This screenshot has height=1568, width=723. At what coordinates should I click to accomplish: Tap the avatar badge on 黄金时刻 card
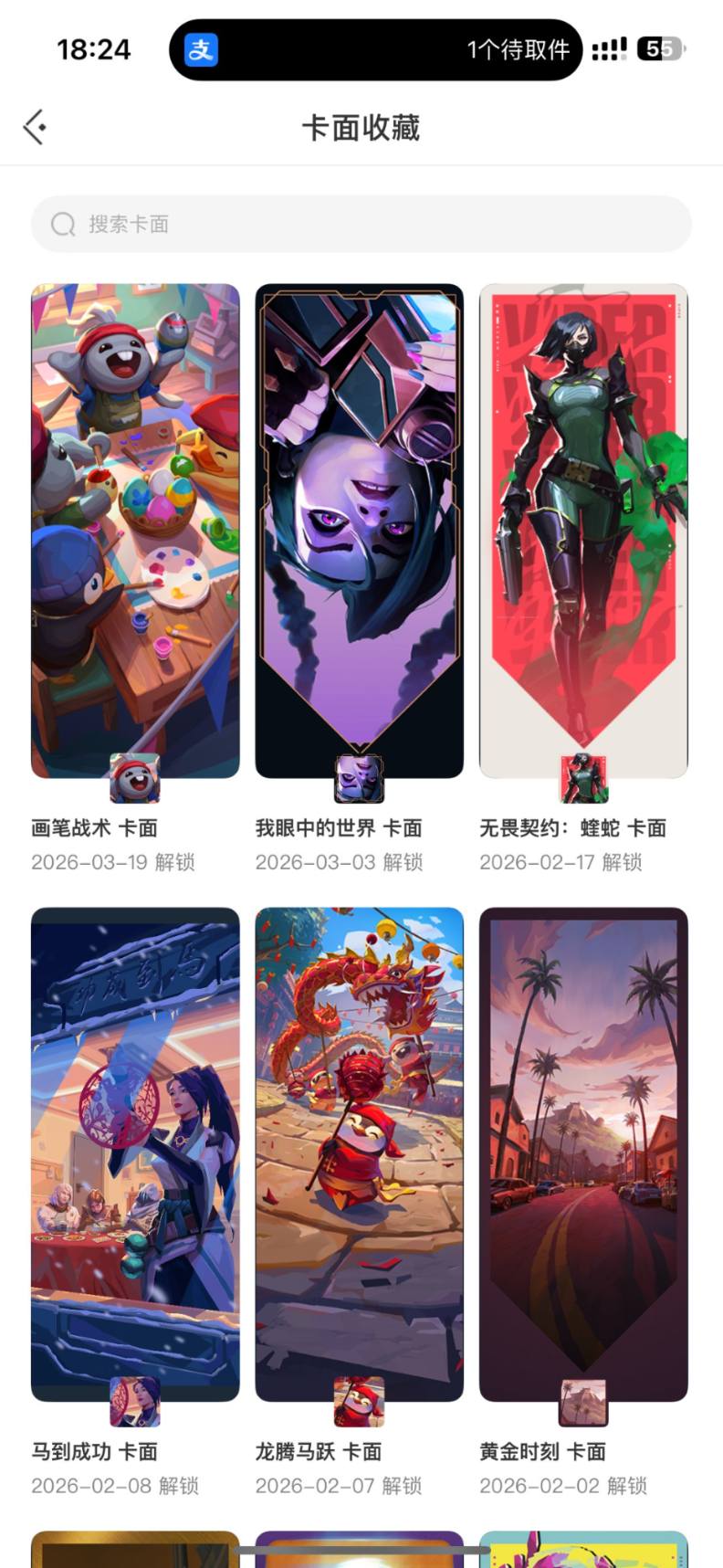(582, 1401)
